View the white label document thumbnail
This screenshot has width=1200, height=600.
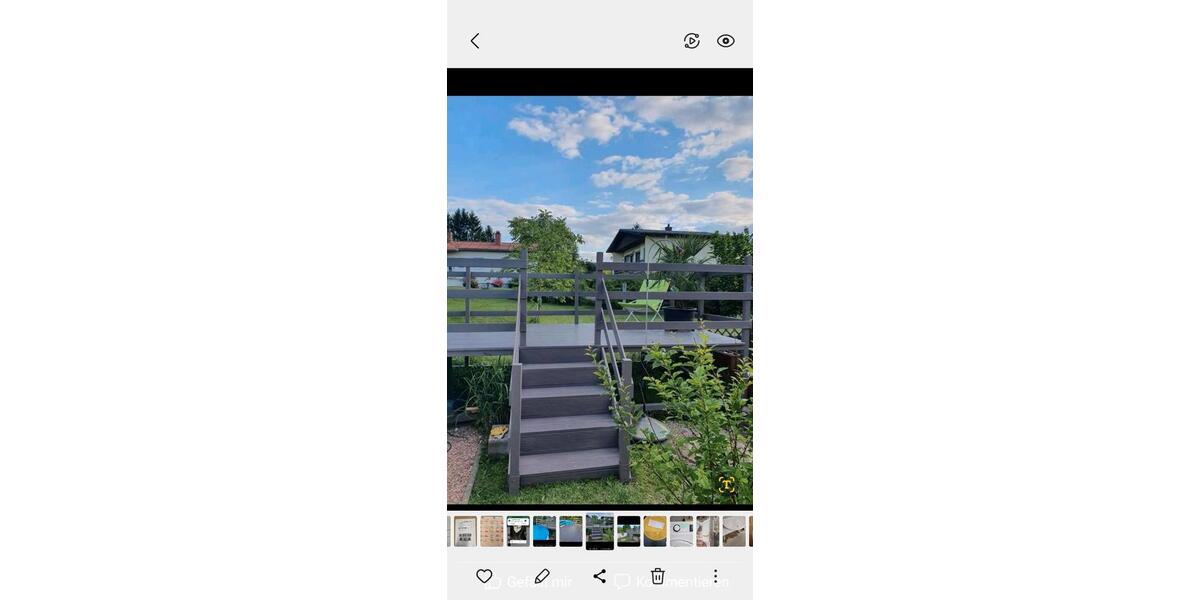coord(465,531)
